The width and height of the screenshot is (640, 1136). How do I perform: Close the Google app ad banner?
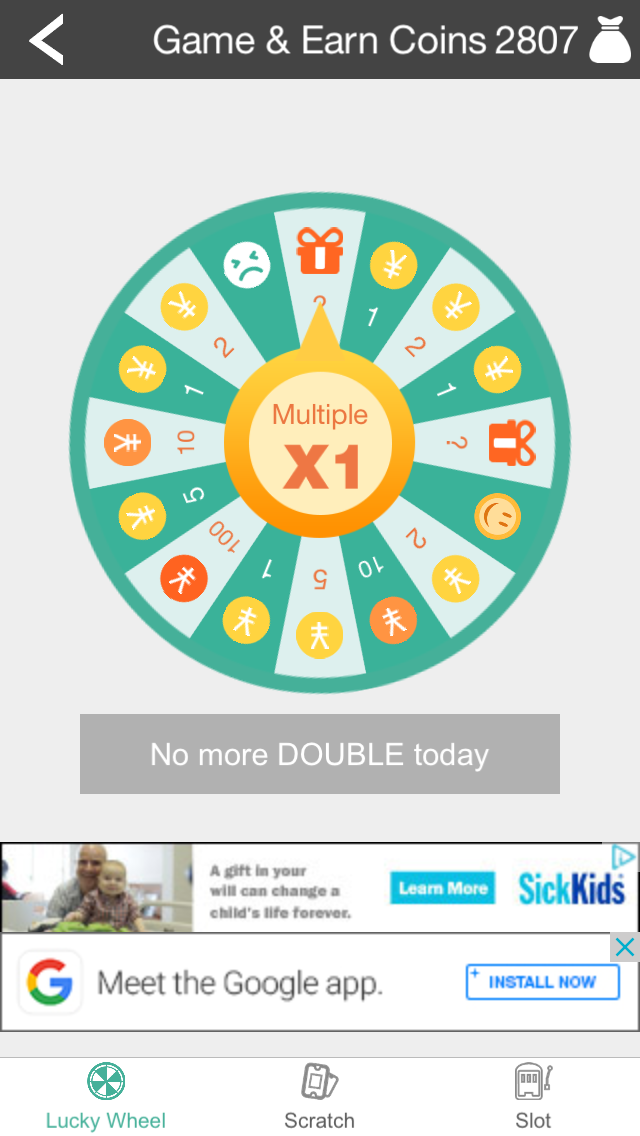click(624, 947)
